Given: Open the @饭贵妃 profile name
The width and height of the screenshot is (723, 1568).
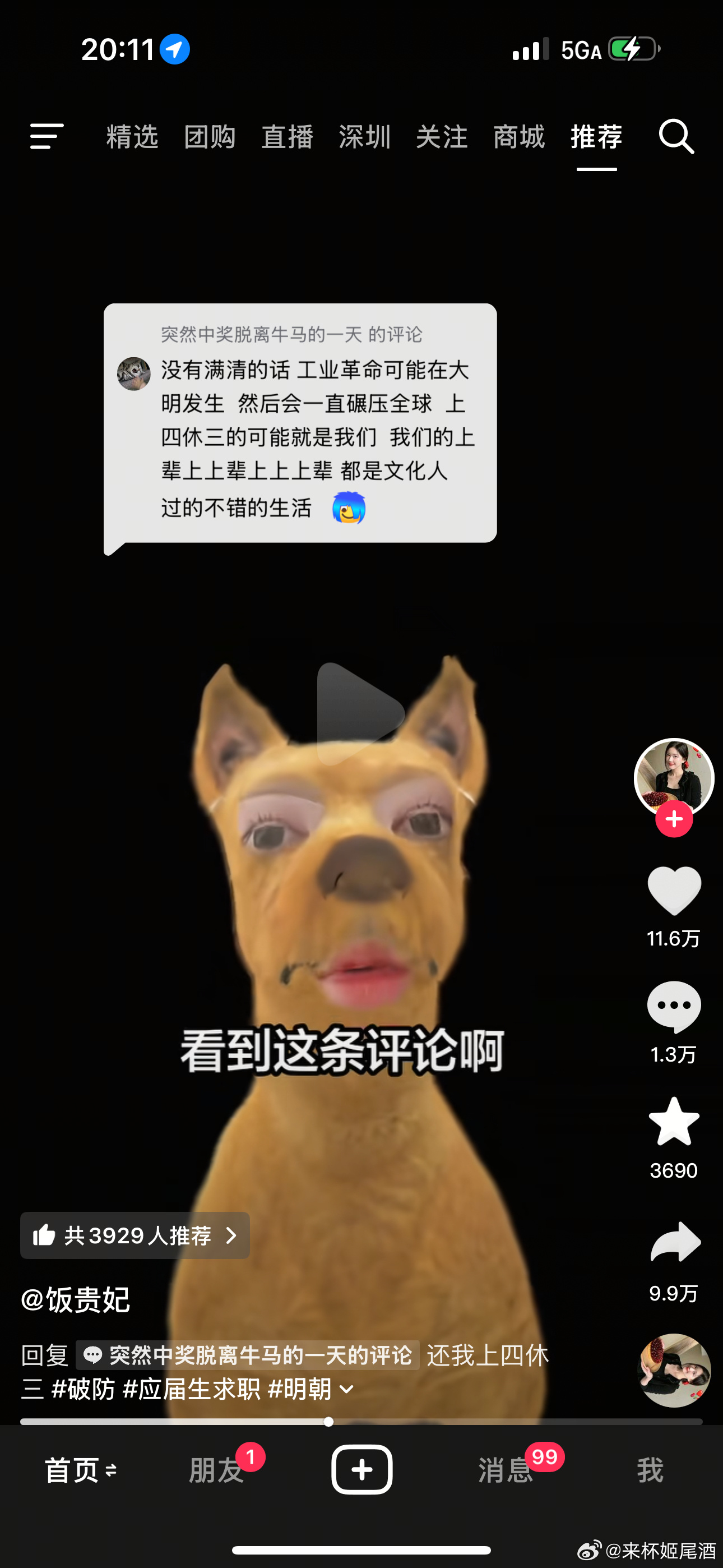Looking at the screenshot, I should tap(76, 1300).
